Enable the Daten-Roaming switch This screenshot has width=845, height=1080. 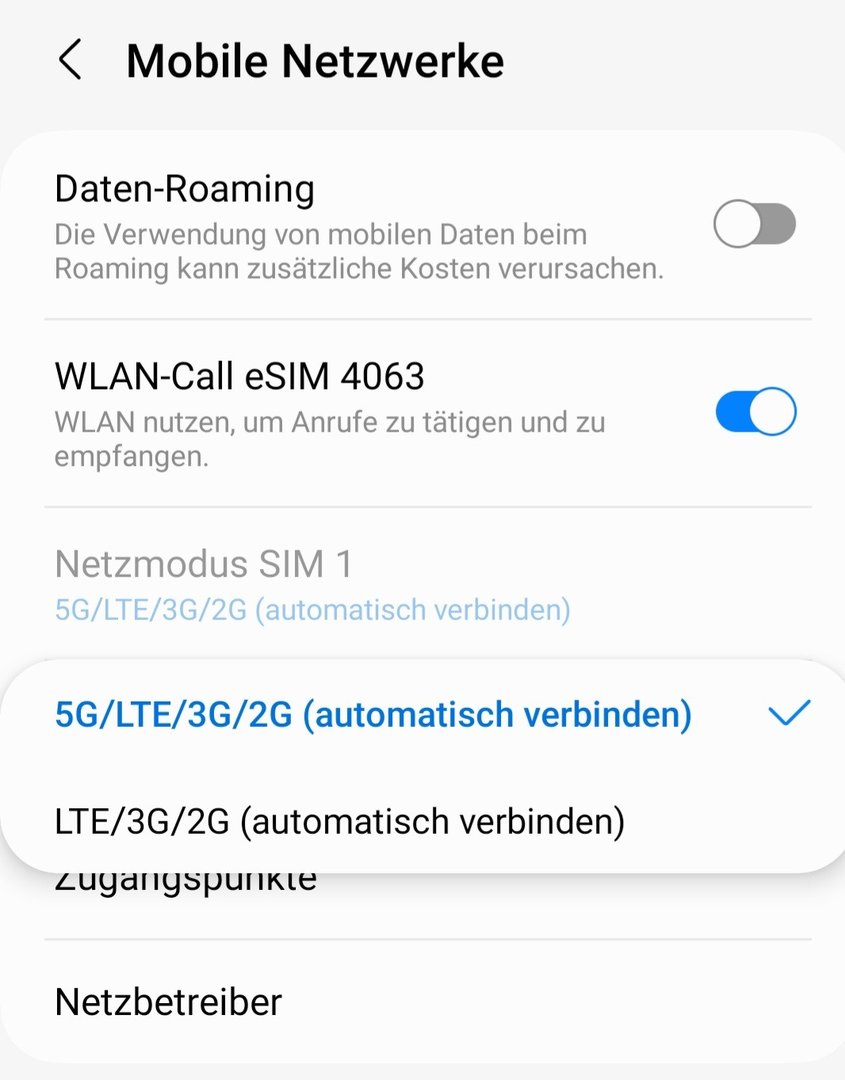coord(754,225)
